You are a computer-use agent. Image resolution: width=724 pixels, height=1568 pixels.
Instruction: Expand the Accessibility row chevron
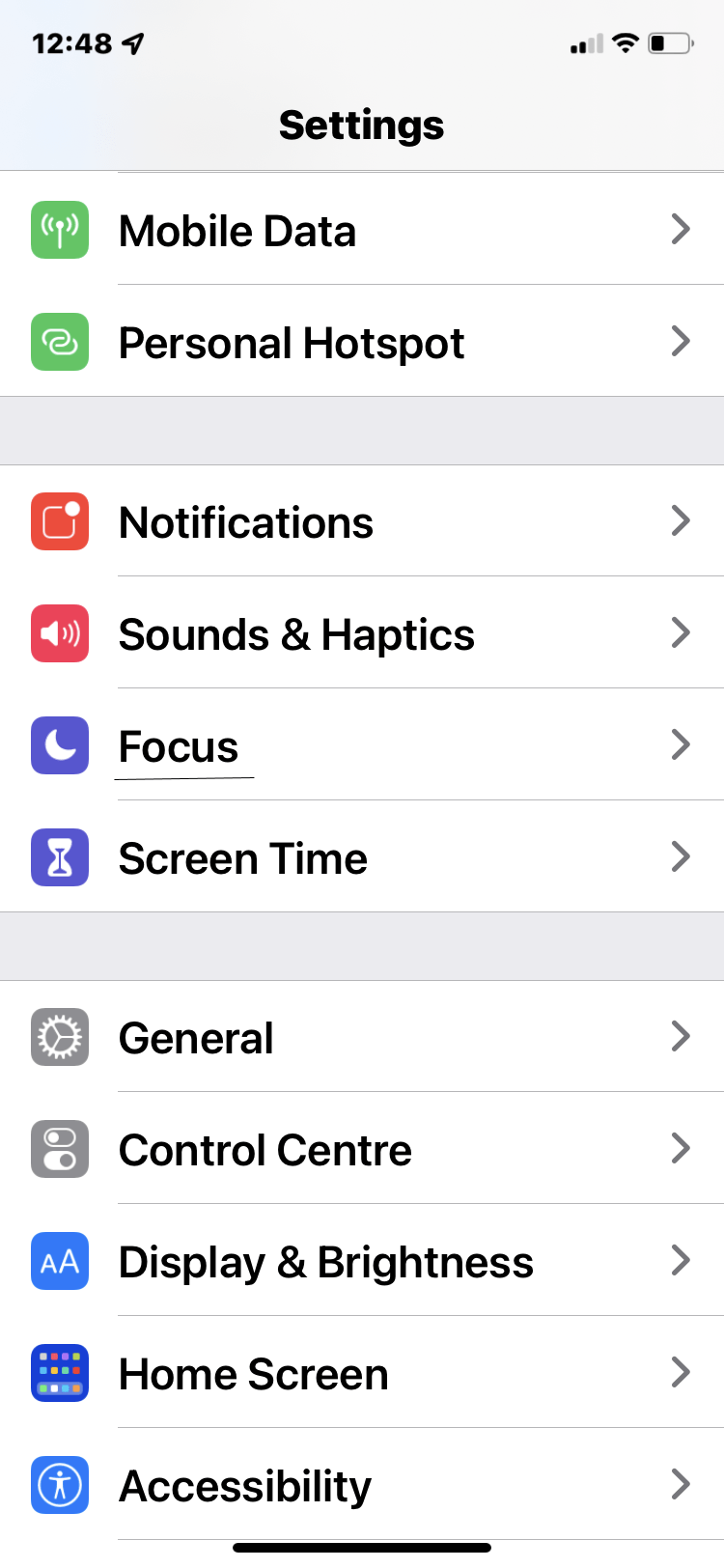682,1485
